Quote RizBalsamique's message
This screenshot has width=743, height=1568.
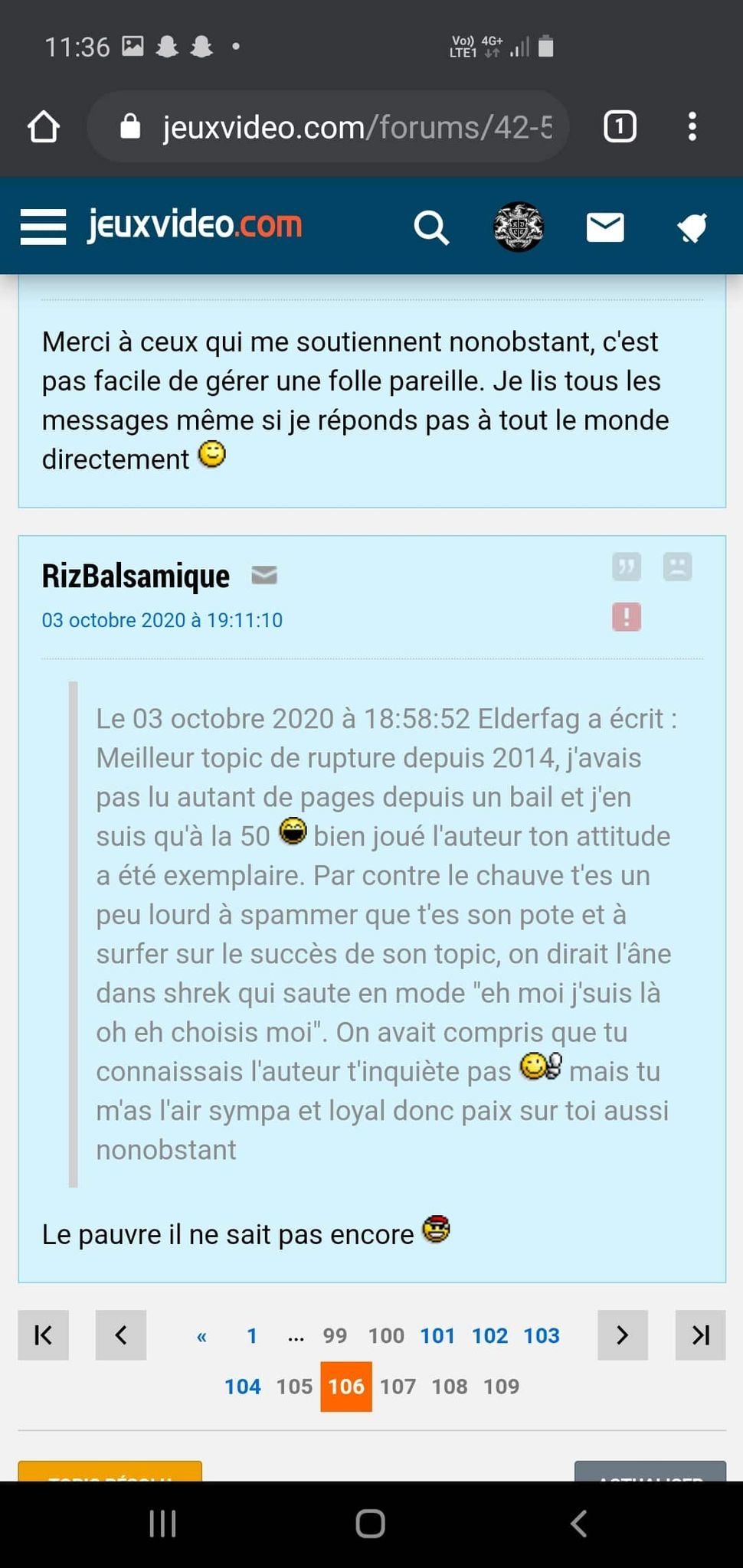click(x=626, y=567)
